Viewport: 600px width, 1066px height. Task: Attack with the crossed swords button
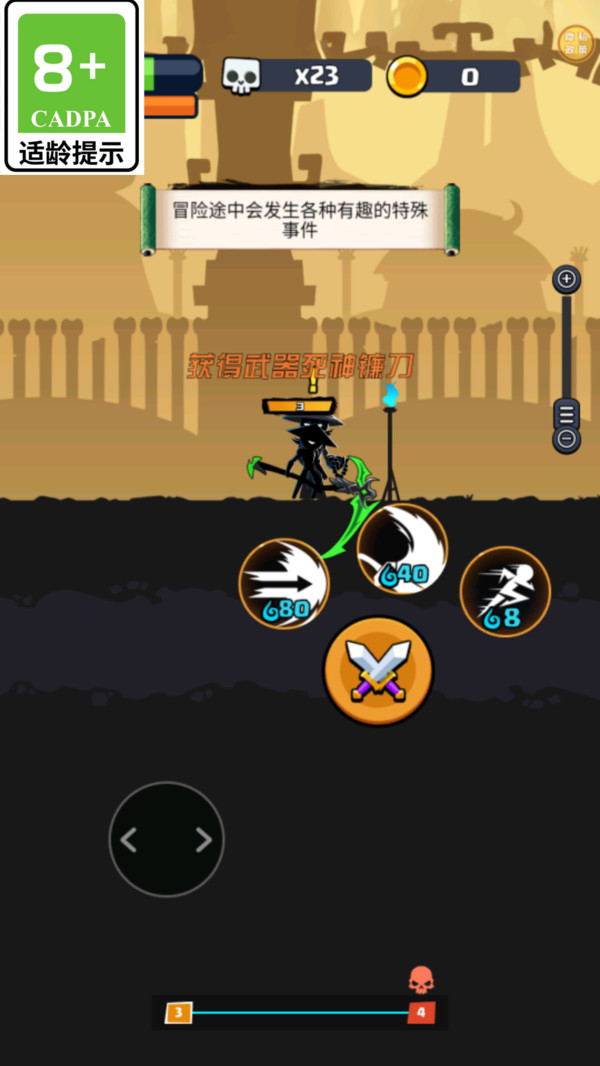click(378, 670)
